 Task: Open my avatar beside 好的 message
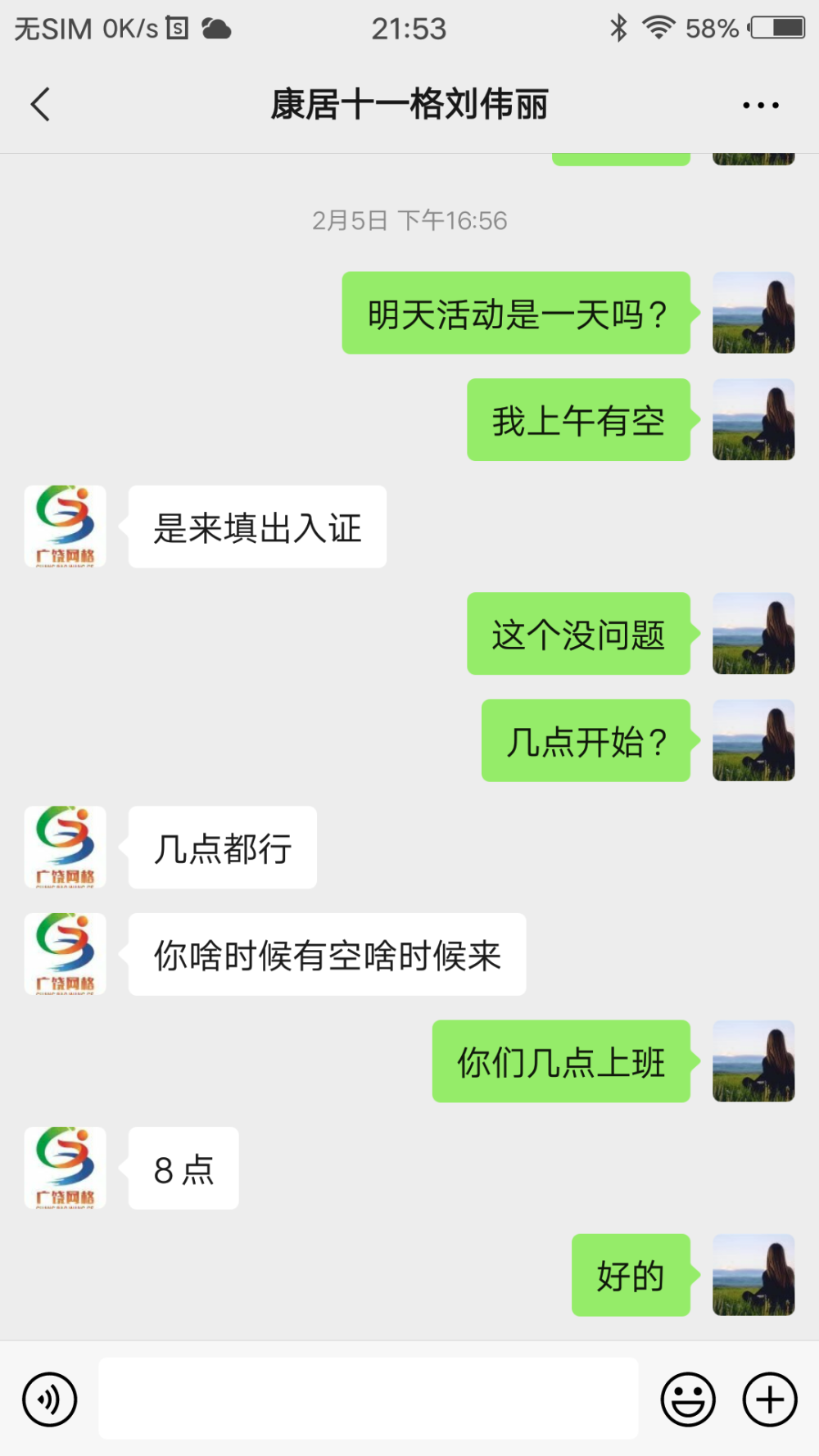tap(753, 1275)
